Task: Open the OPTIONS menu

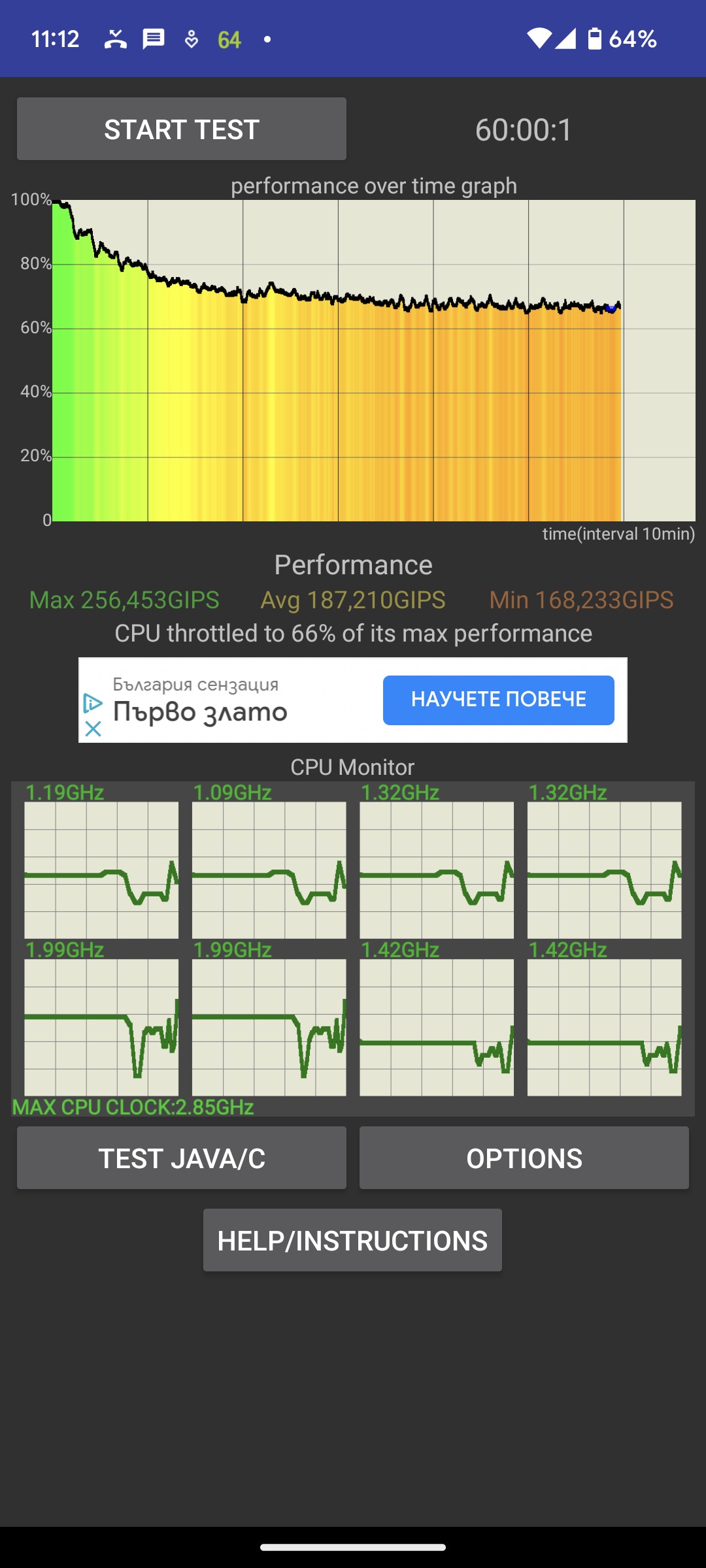Action: pyautogui.click(x=524, y=1158)
